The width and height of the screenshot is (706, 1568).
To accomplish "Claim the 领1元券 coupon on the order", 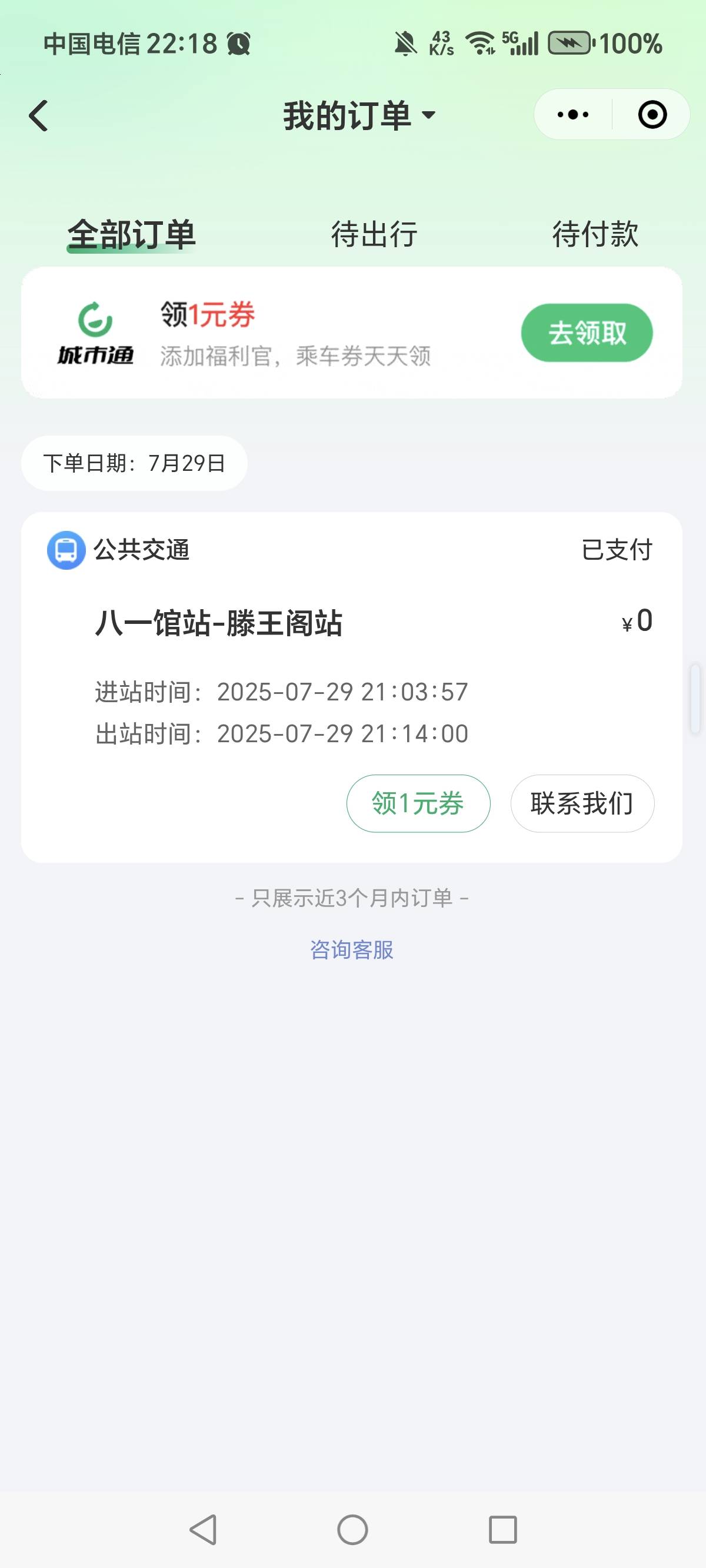I will [418, 803].
